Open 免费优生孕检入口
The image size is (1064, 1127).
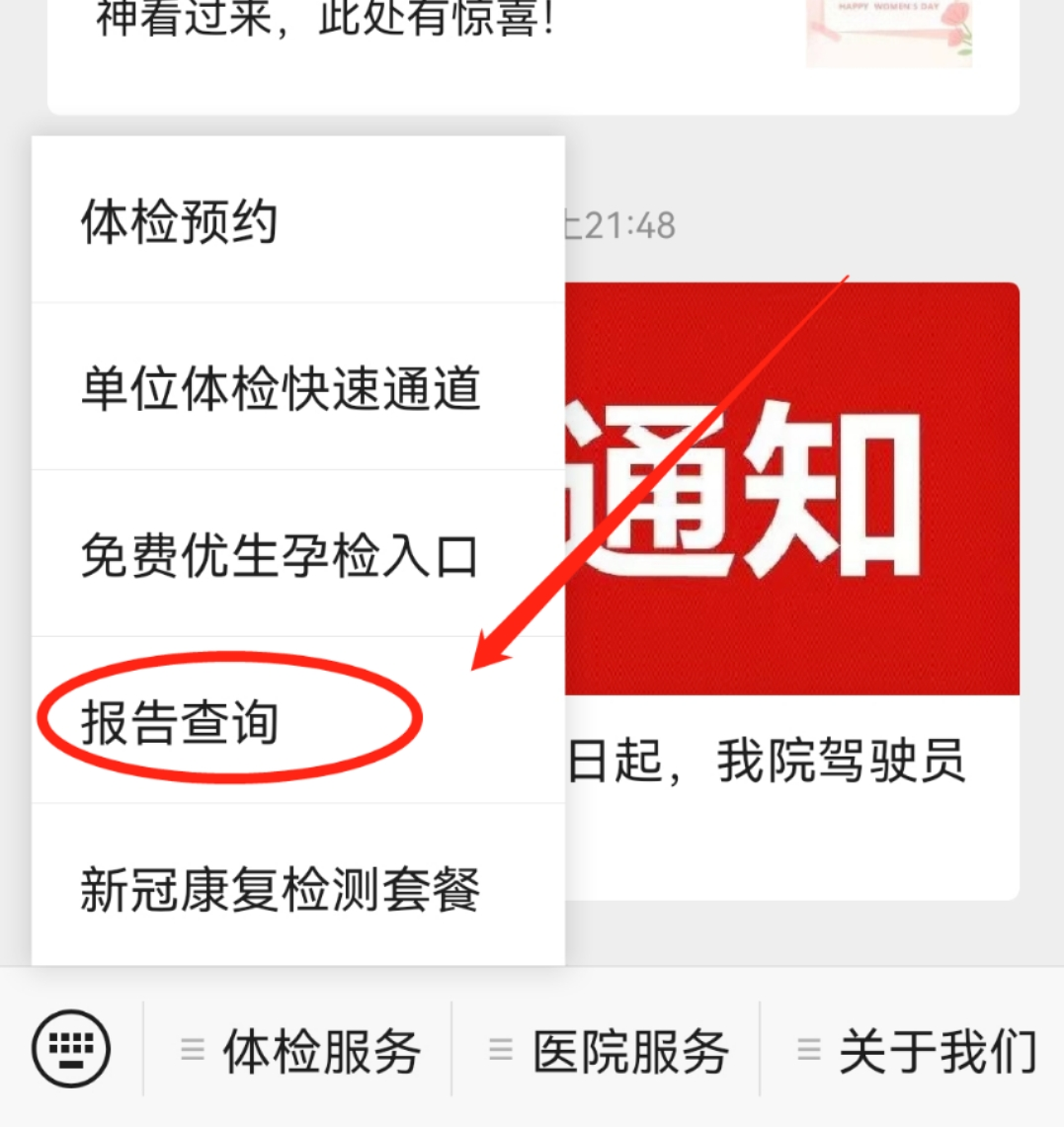pos(297,553)
